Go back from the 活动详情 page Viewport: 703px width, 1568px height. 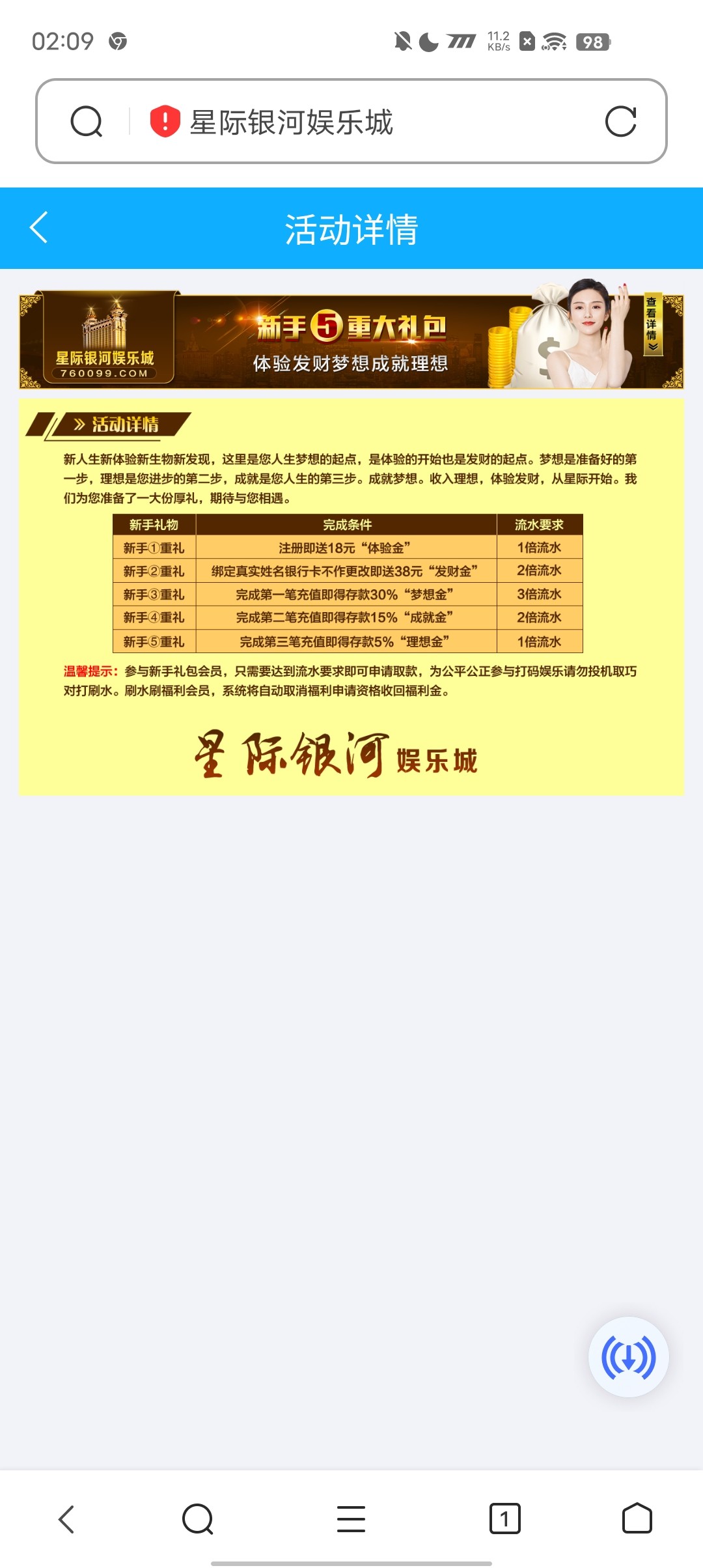[x=39, y=228]
